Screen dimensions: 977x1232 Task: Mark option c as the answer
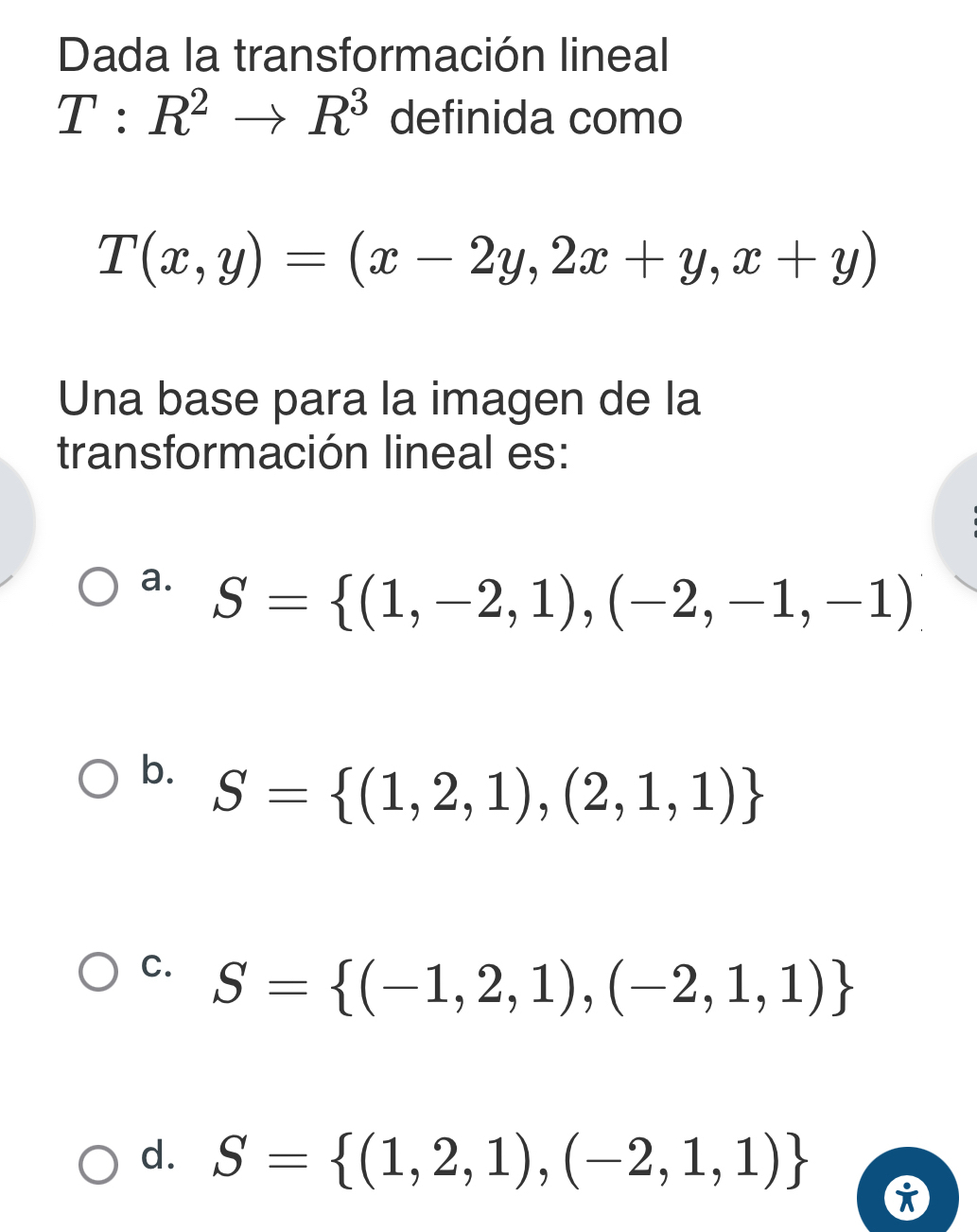98,972
